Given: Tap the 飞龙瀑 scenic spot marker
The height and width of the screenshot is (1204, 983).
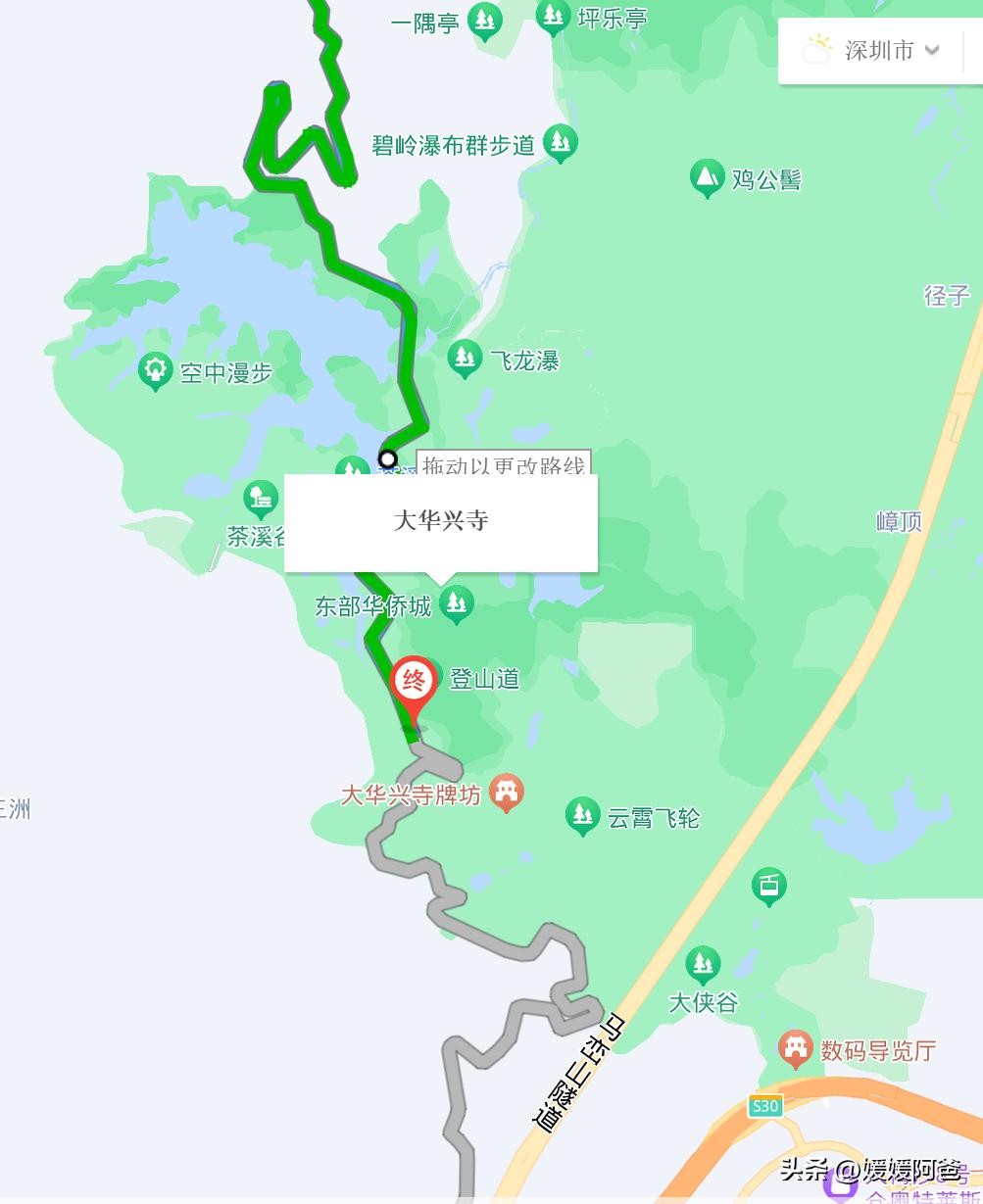Looking at the screenshot, I should pos(465,360).
